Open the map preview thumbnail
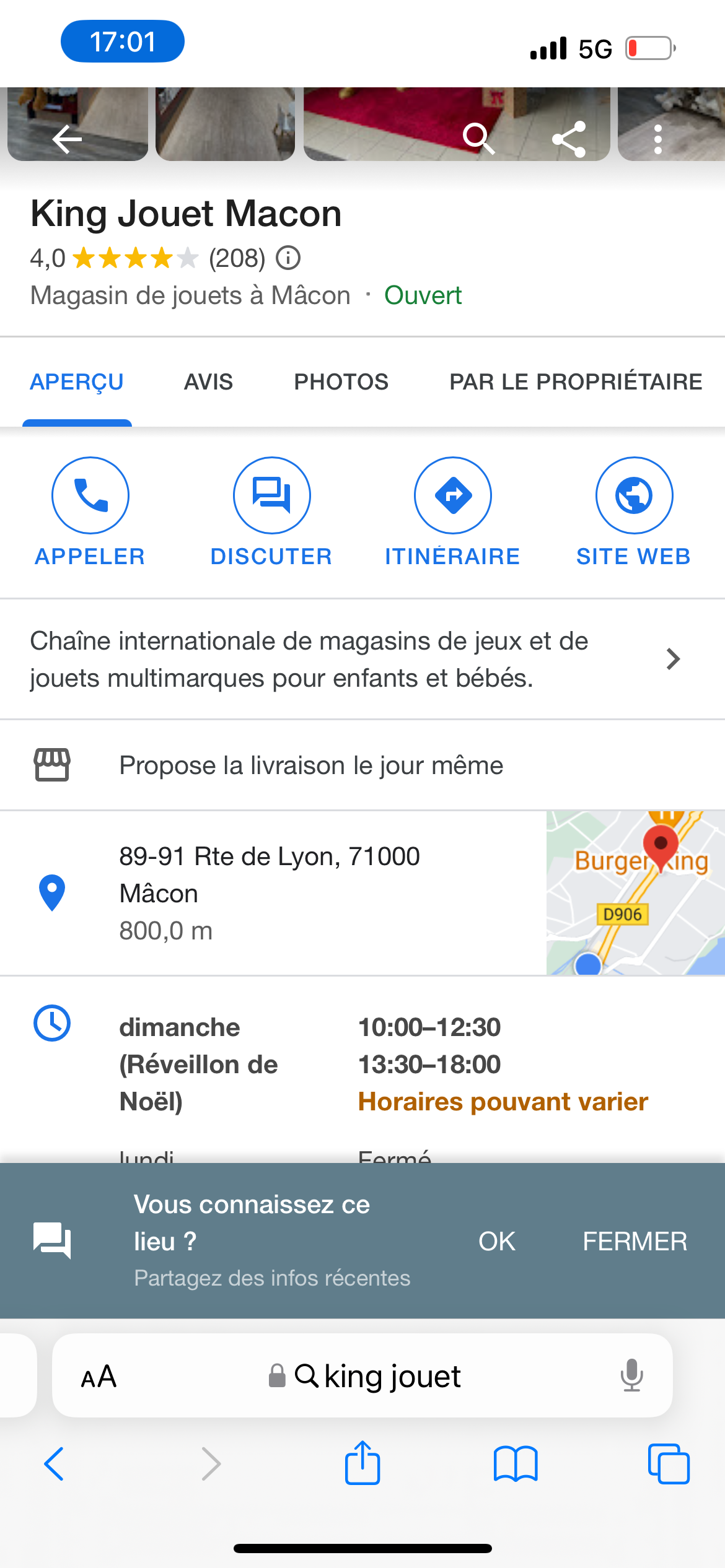725x1568 pixels. coord(635,892)
